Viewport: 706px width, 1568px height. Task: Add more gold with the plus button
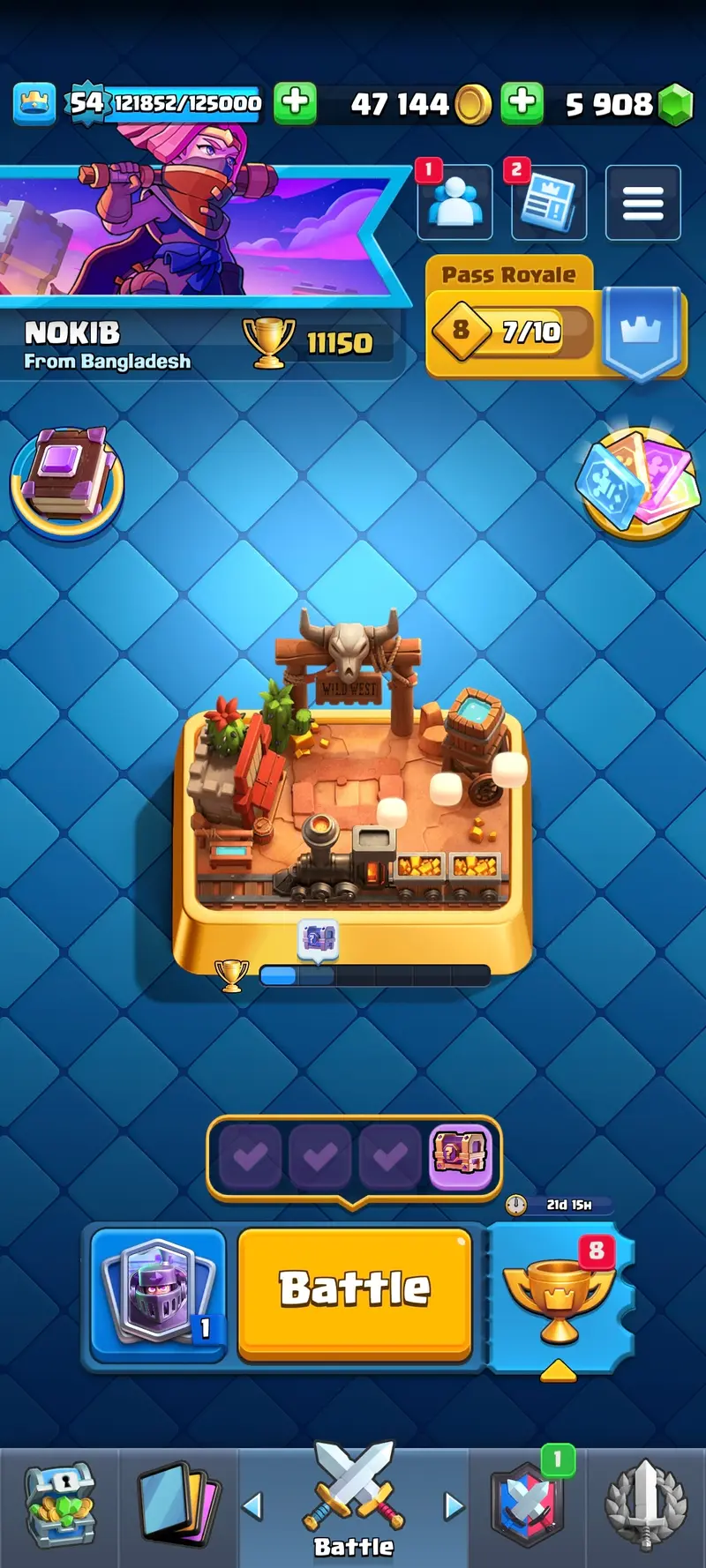click(x=296, y=103)
